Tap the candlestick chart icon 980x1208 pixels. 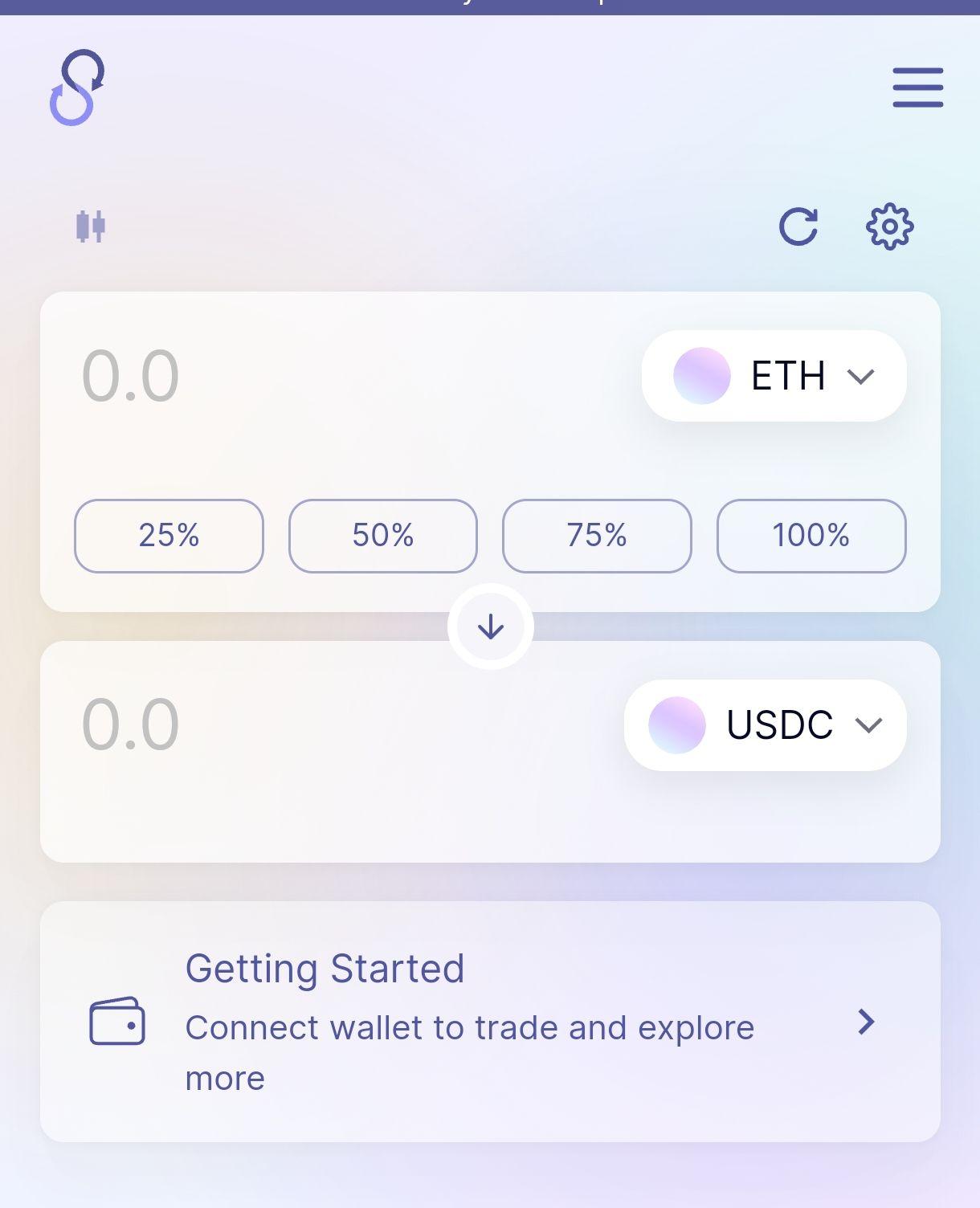91,226
